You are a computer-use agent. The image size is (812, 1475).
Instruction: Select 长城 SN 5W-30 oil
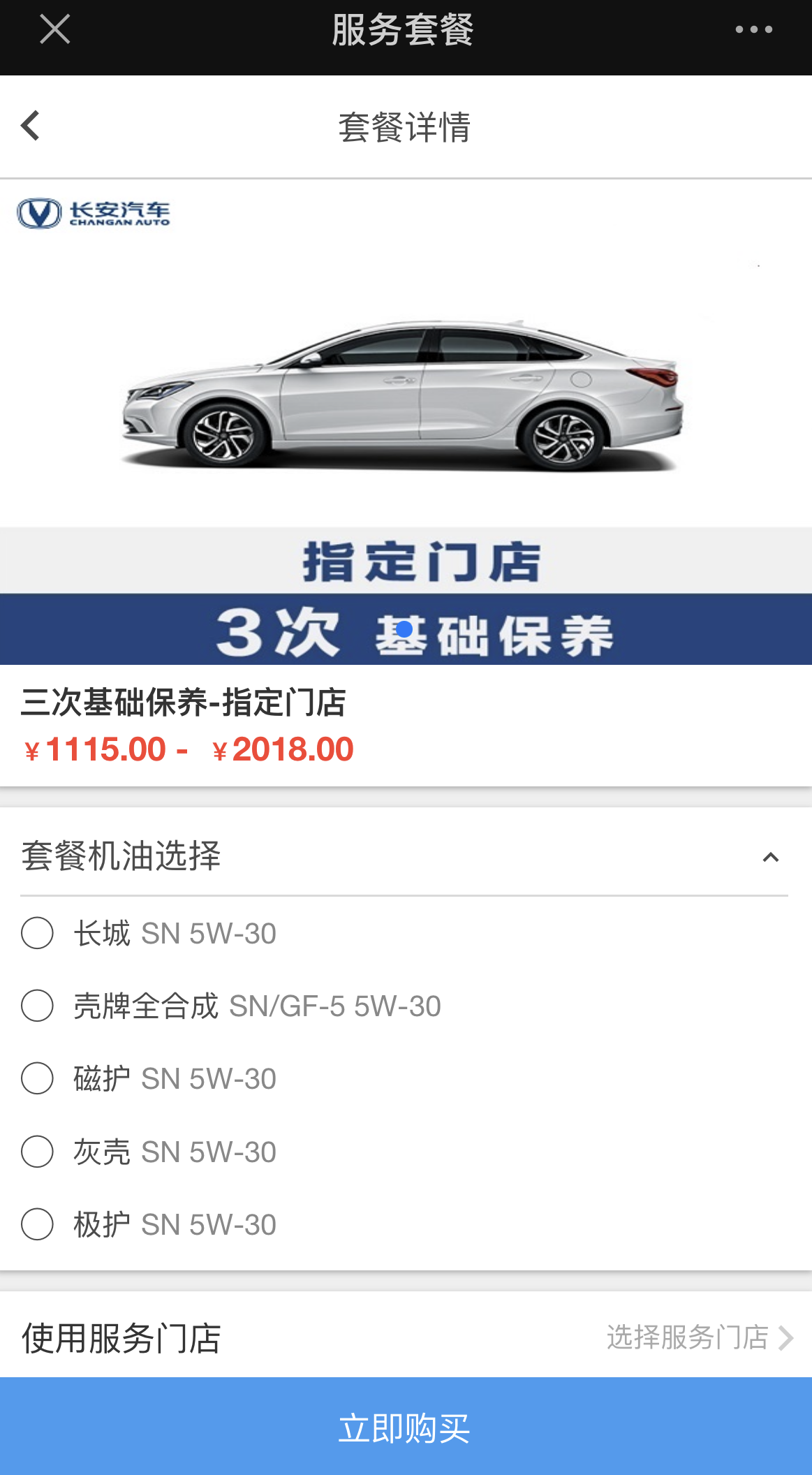(38, 934)
